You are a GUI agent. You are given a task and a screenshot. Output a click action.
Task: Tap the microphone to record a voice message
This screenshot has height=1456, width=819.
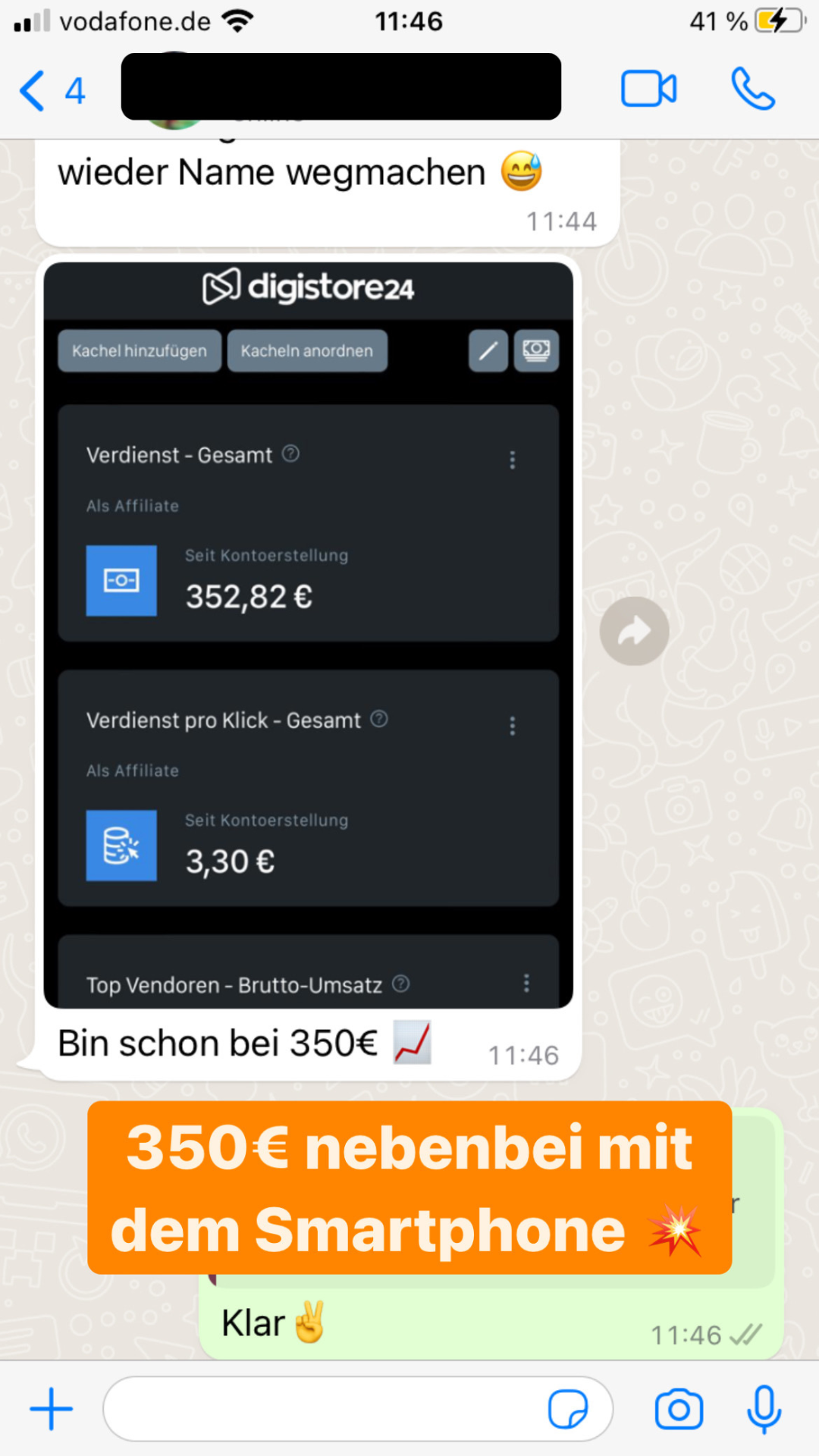point(764,1409)
